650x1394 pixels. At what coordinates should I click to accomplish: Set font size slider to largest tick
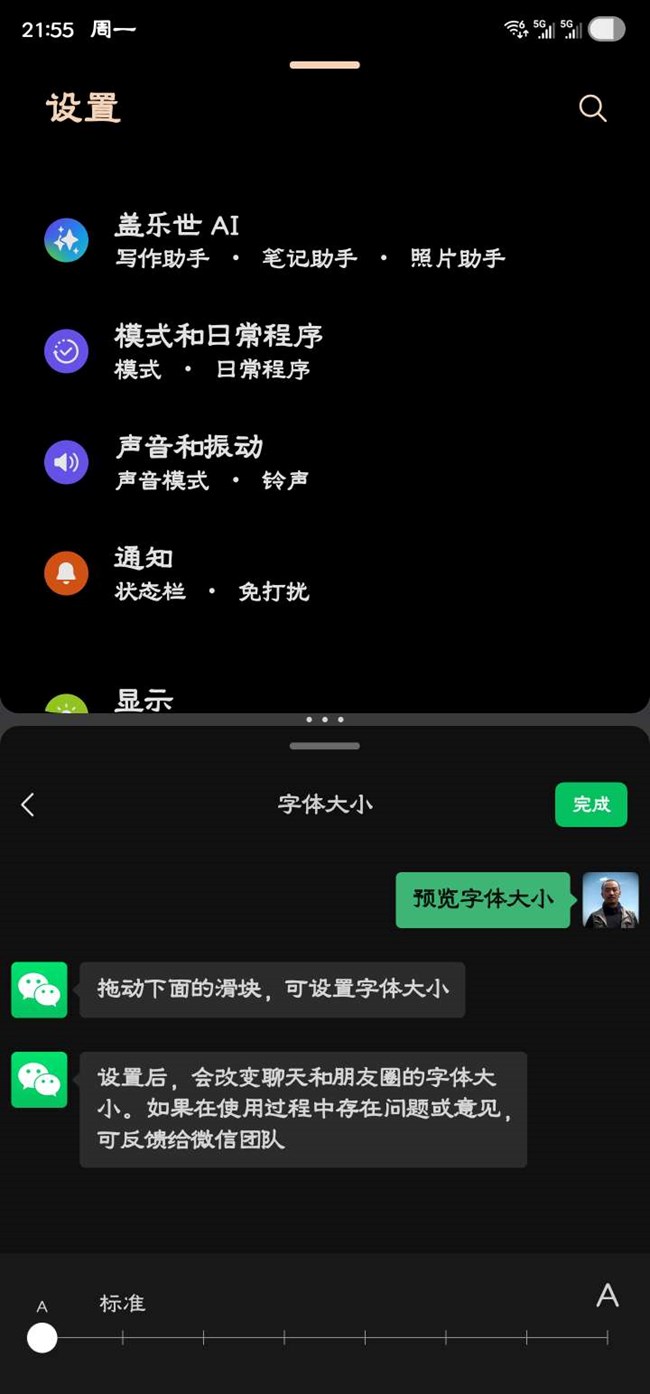click(x=607, y=1337)
